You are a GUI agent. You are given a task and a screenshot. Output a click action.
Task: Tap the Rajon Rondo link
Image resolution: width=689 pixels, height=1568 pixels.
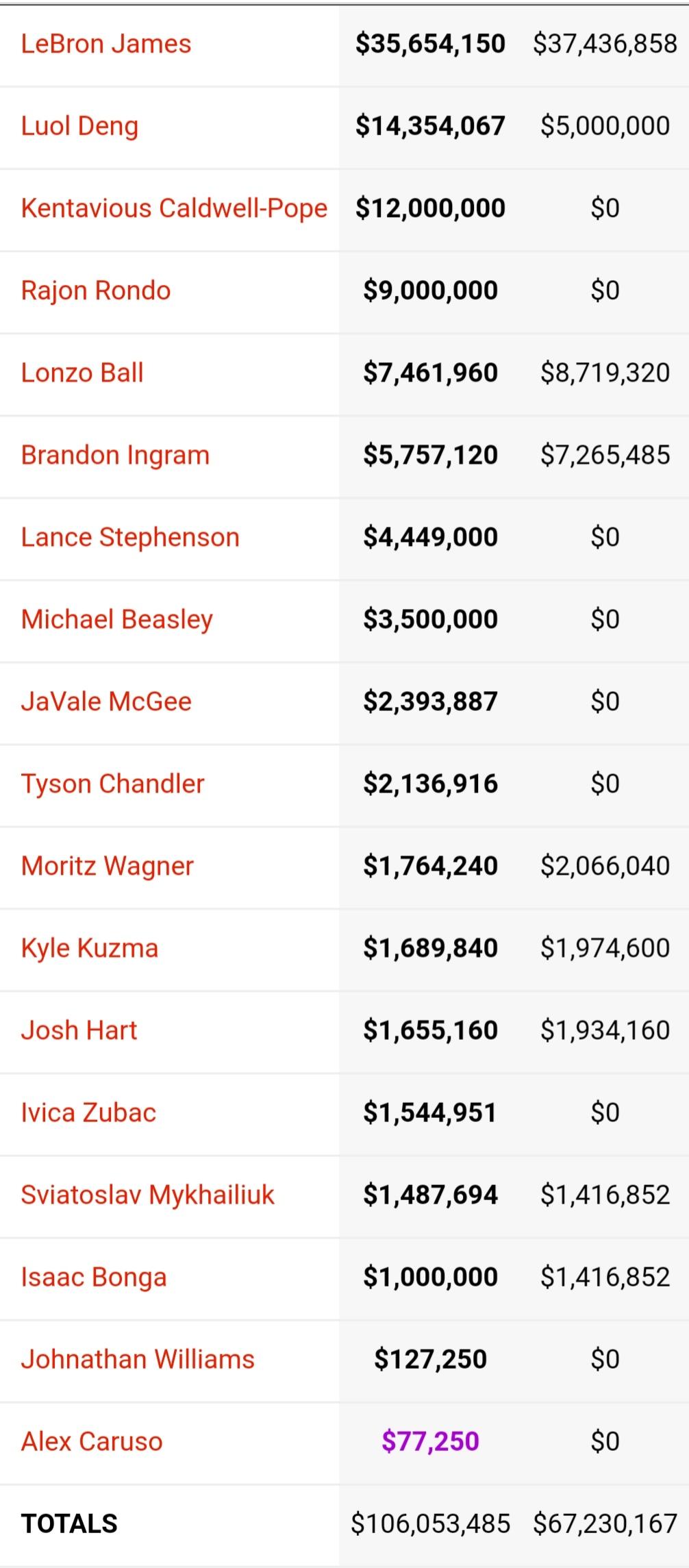click(x=95, y=290)
